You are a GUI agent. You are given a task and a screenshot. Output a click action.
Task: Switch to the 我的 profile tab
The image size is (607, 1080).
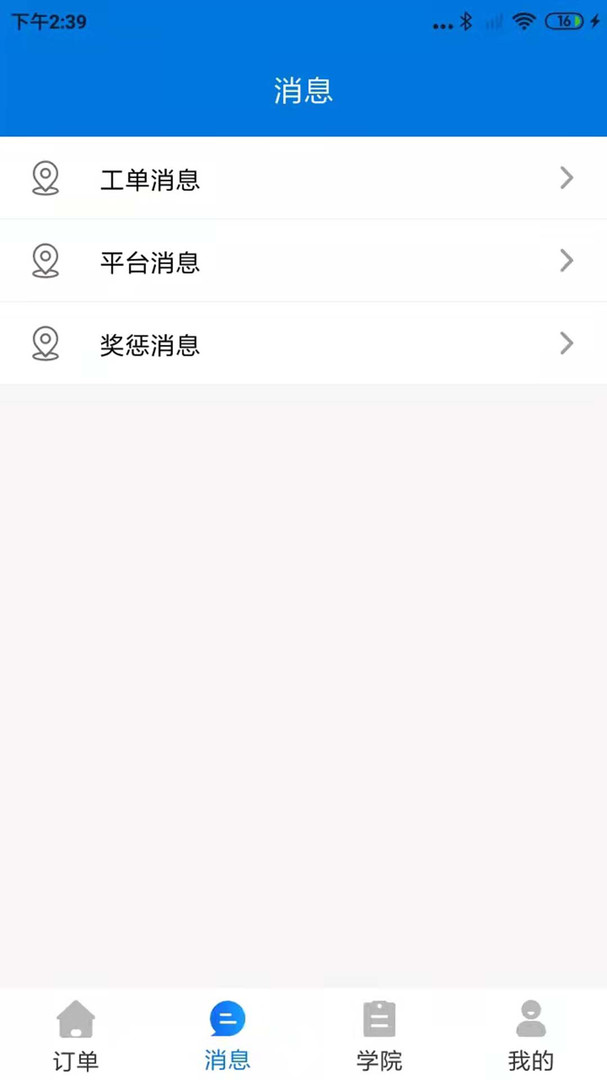(x=530, y=1035)
